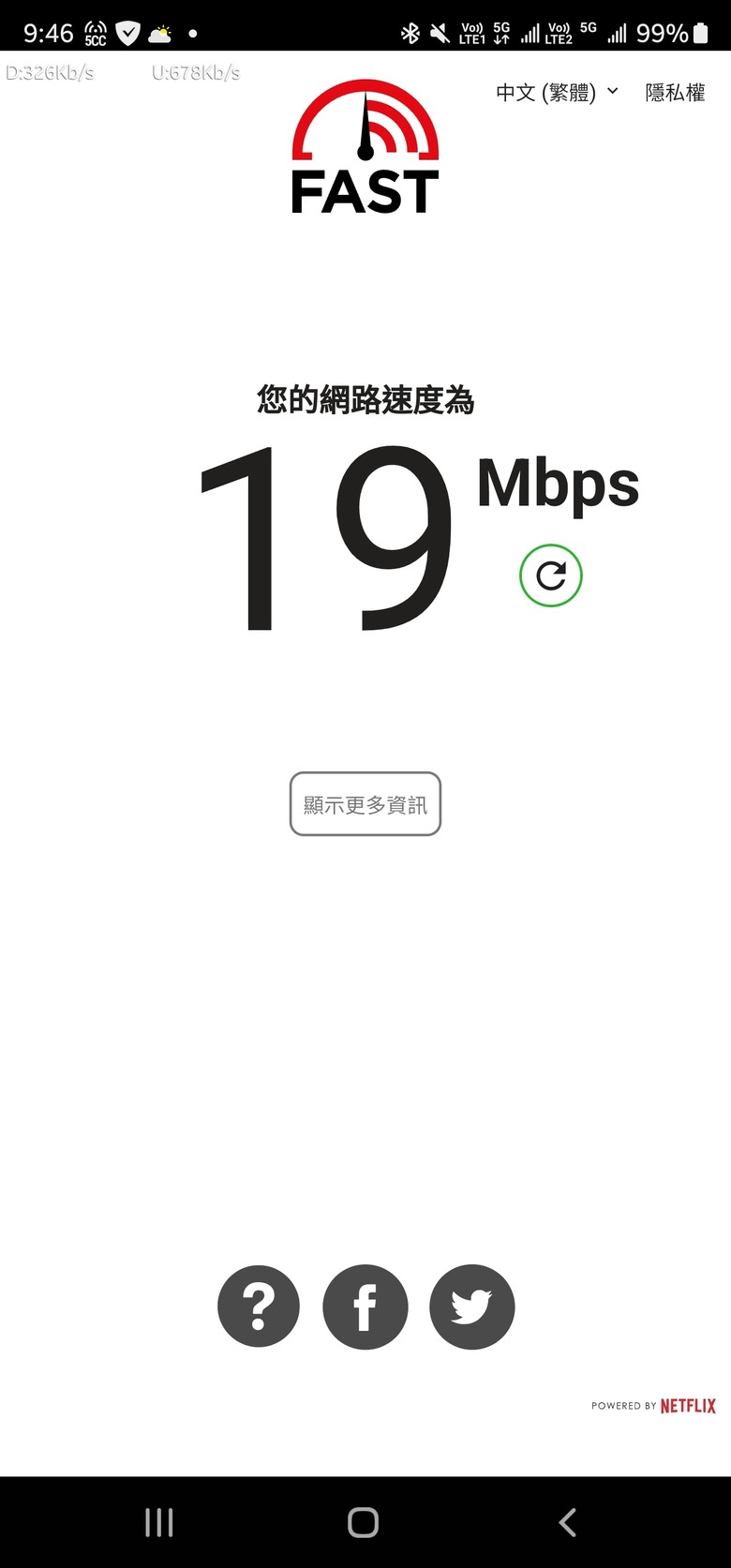
Task: Share the result on Twitter
Action: (472, 1307)
